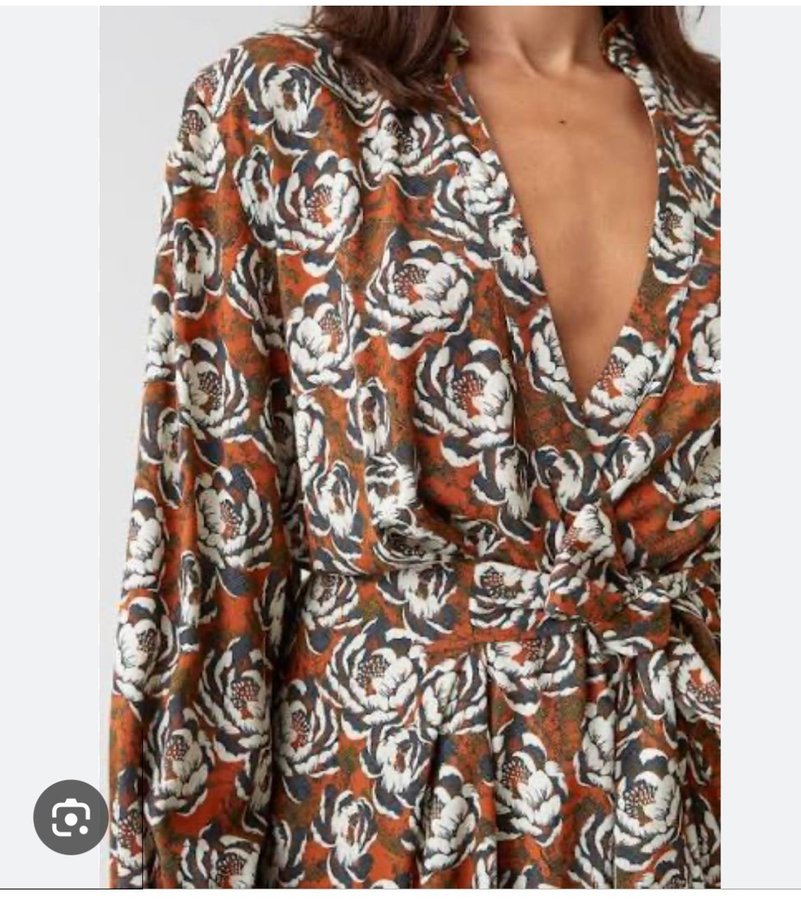
Task: Search this image with Google Lens
Action: [x=70, y=817]
